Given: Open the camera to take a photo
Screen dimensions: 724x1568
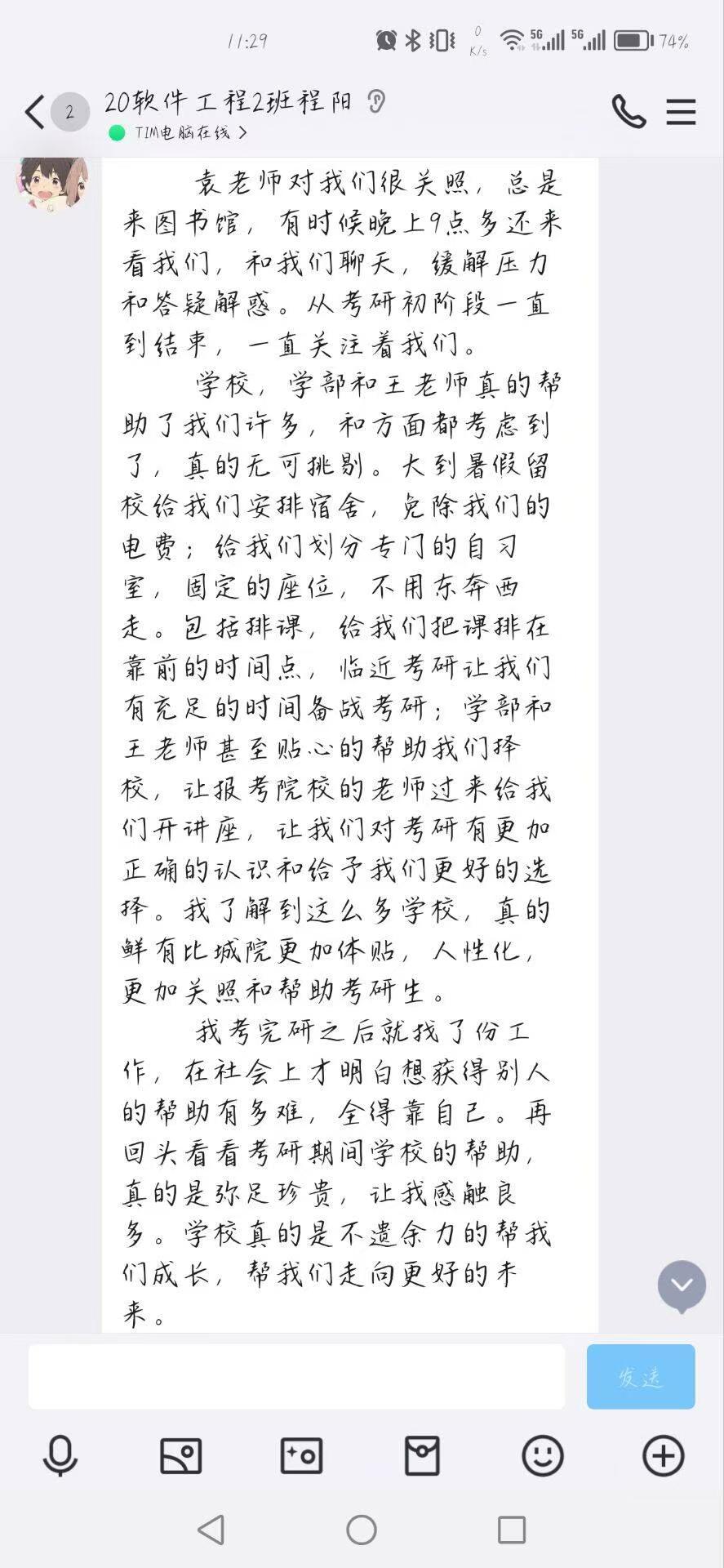Looking at the screenshot, I should click(301, 1456).
